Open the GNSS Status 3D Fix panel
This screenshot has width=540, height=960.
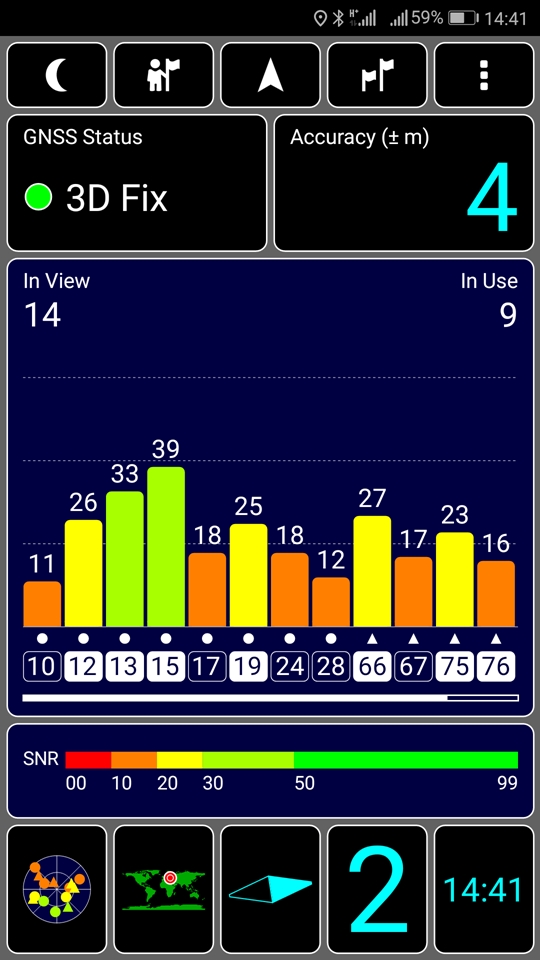tap(137, 182)
